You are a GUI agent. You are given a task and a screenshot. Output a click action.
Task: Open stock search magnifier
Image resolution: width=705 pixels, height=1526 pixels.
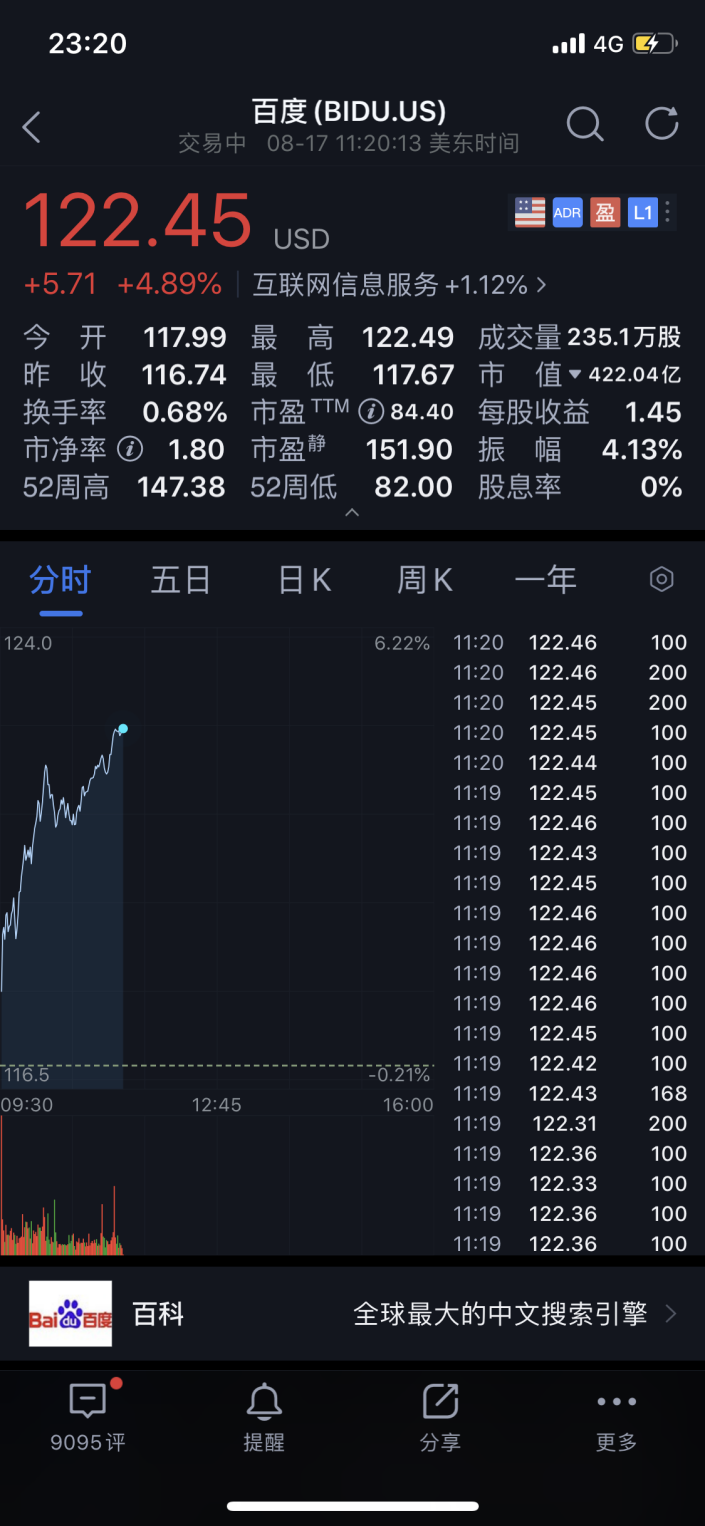point(585,125)
